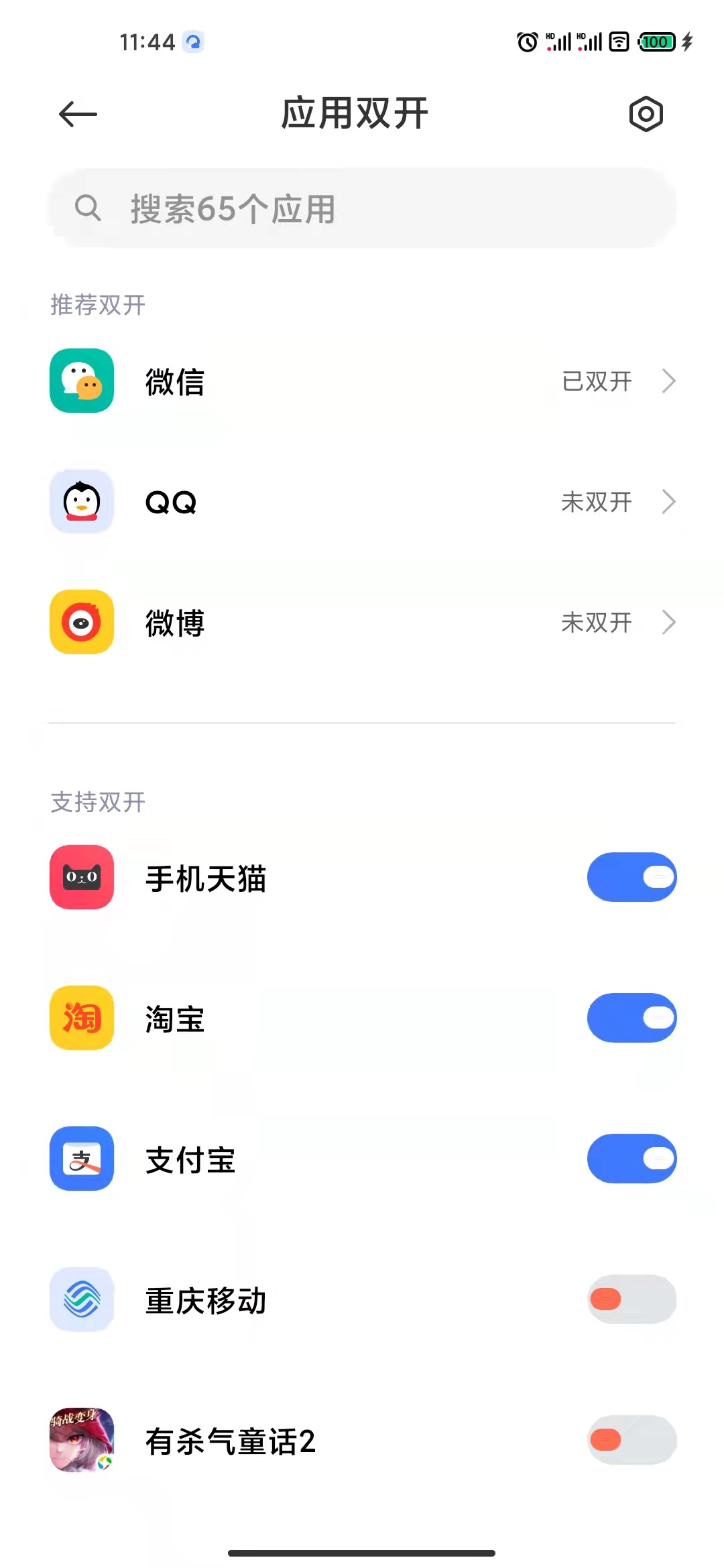724x1568 pixels.
Task: Expand the WeChat 已双开 entry
Action: pos(668,382)
